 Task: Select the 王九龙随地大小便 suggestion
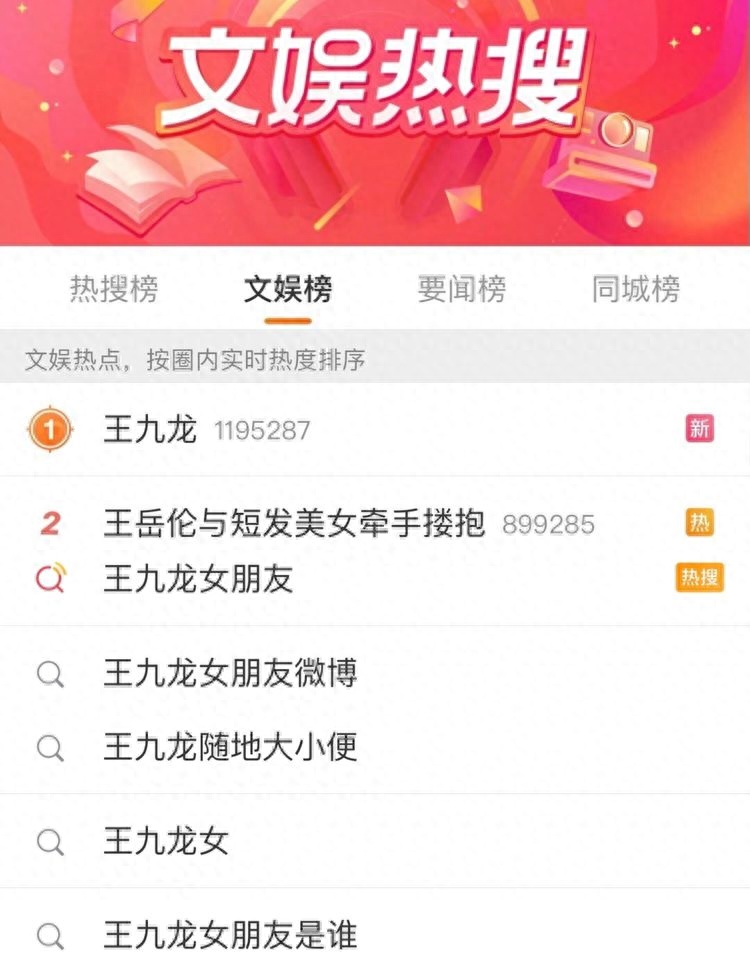(x=230, y=746)
